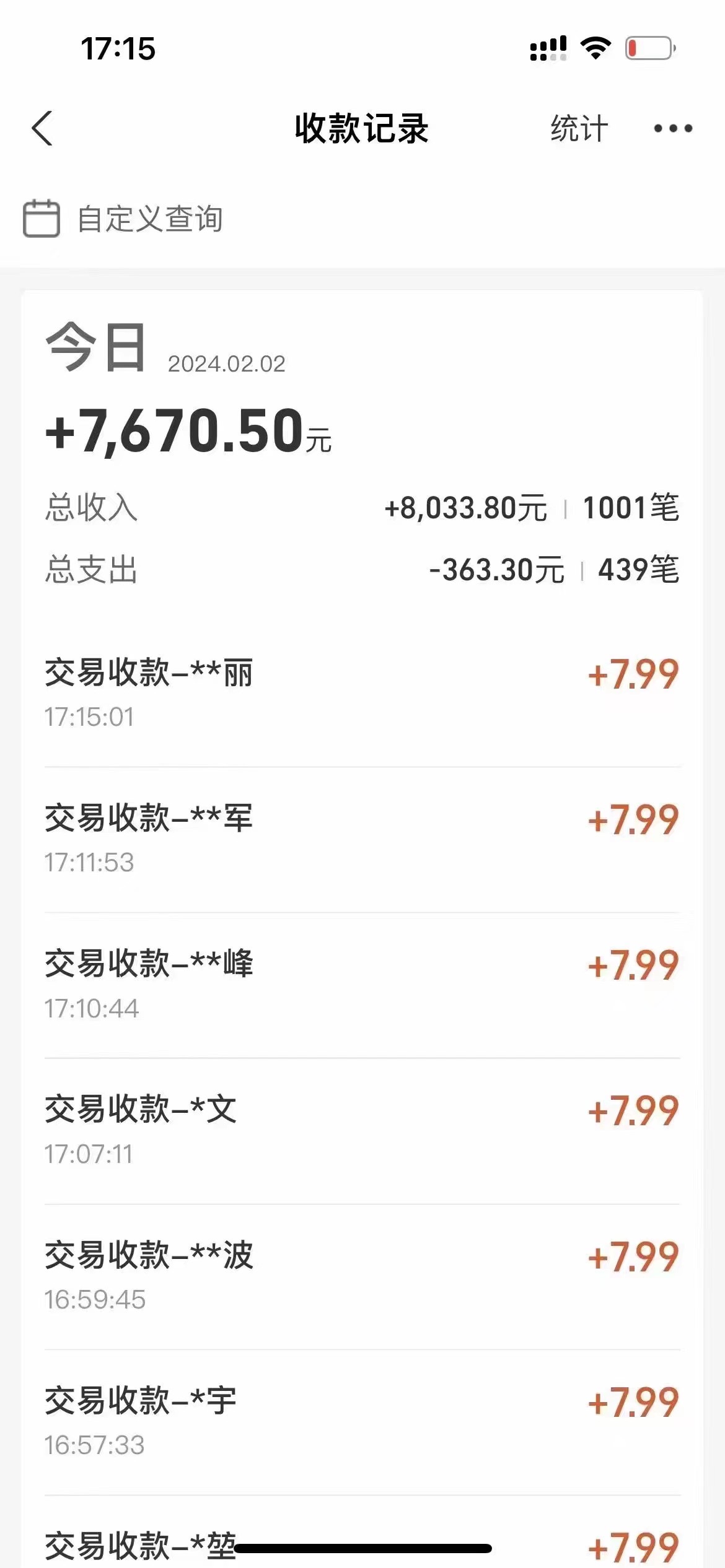Open payment record from **峰

(x=362, y=985)
